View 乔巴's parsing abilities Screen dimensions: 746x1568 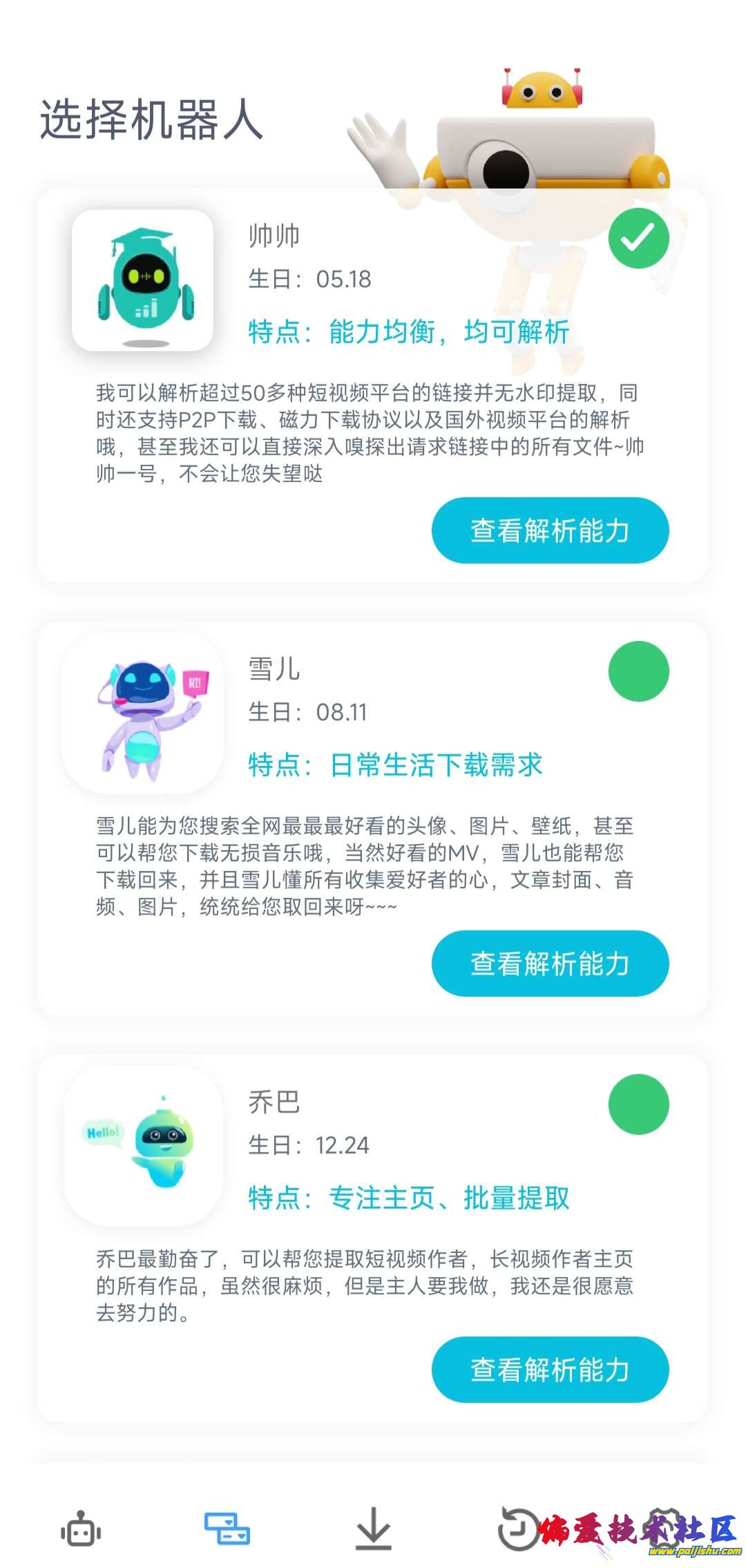click(x=550, y=1369)
